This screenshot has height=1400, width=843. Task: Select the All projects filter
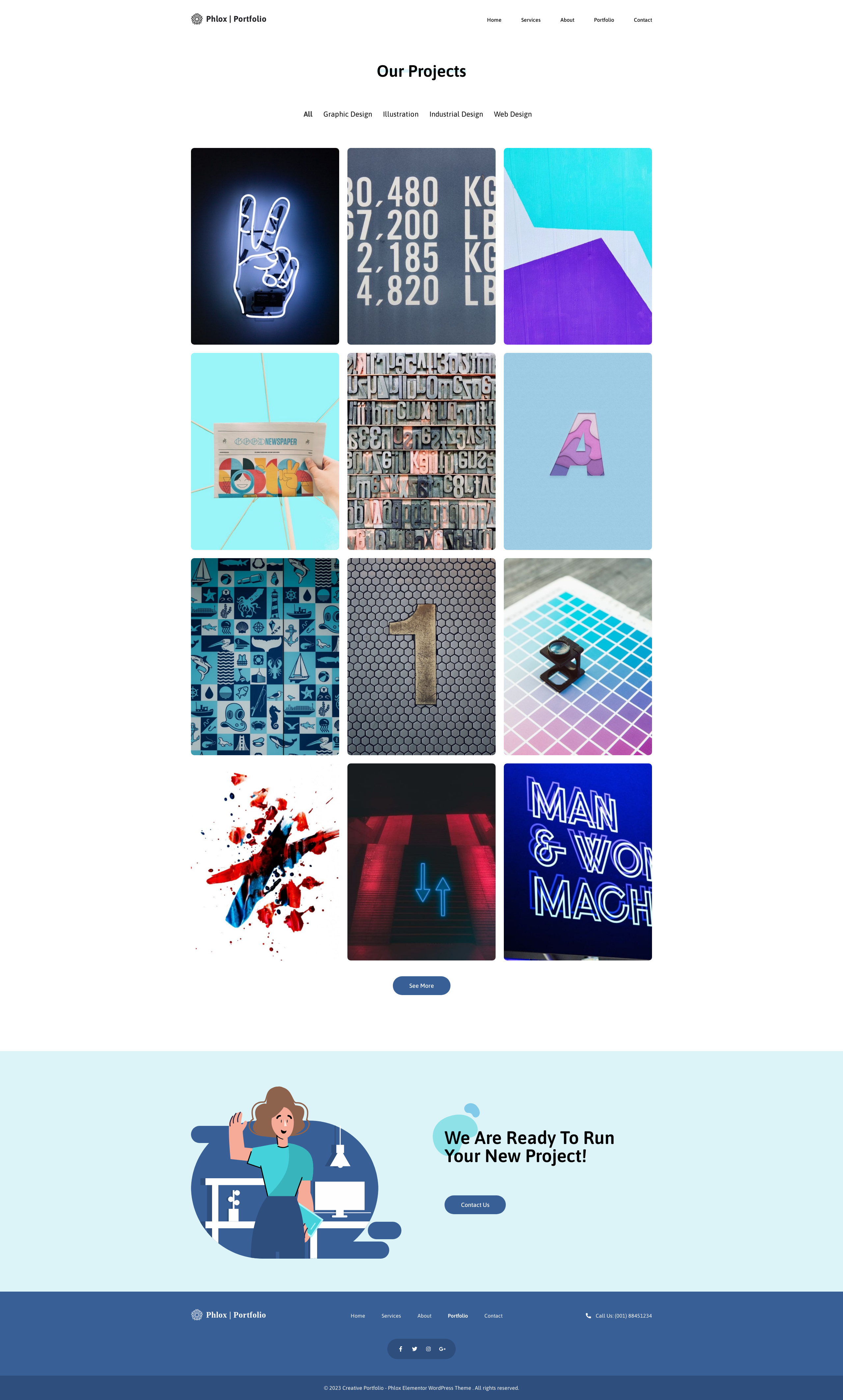(308, 114)
